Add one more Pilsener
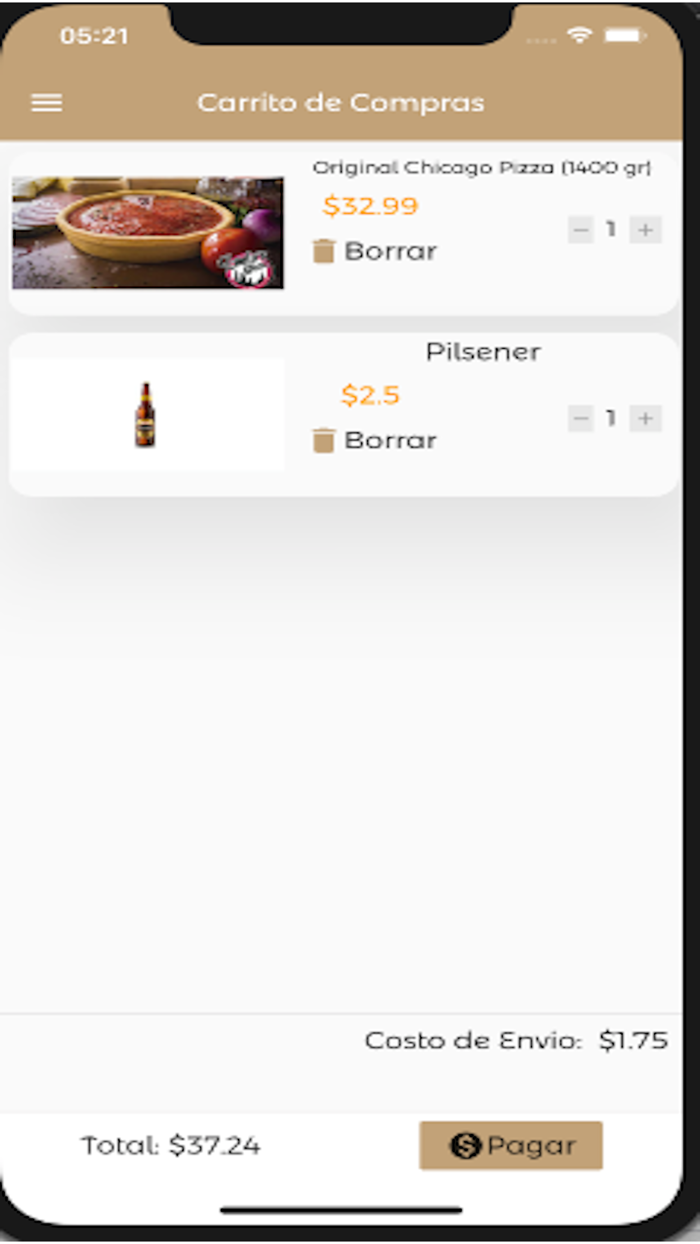This screenshot has height=1244, width=700. [646, 419]
